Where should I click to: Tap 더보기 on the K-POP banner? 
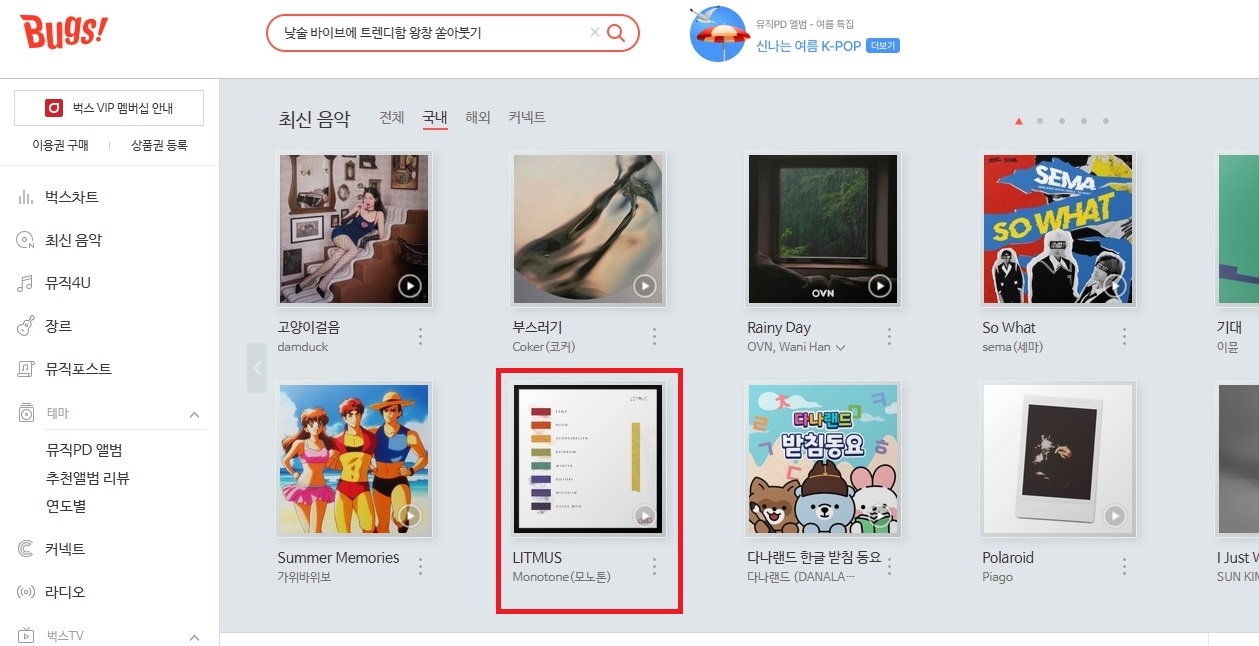tap(883, 46)
